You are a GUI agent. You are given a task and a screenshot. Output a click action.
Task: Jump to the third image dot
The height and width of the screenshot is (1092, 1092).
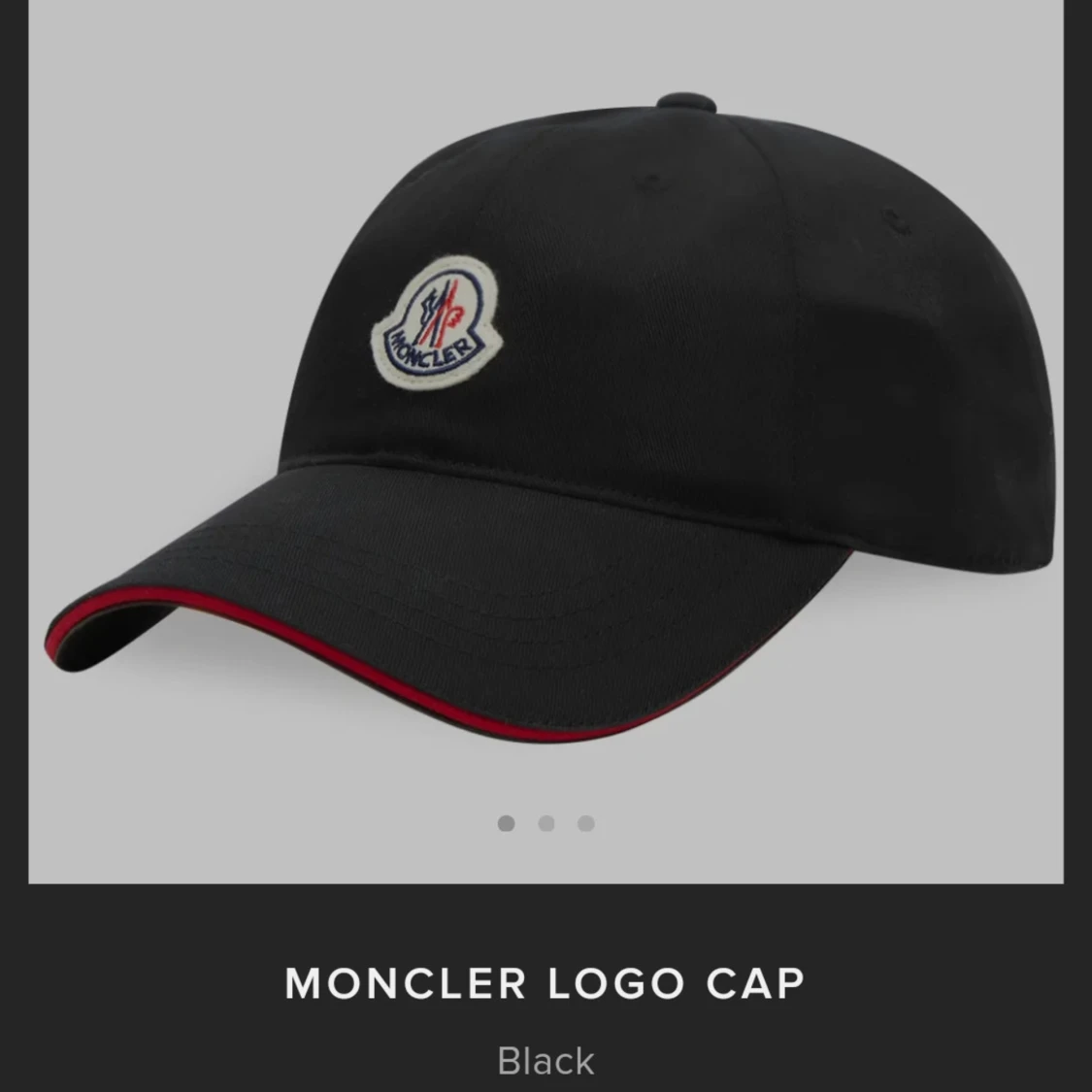point(586,823)
